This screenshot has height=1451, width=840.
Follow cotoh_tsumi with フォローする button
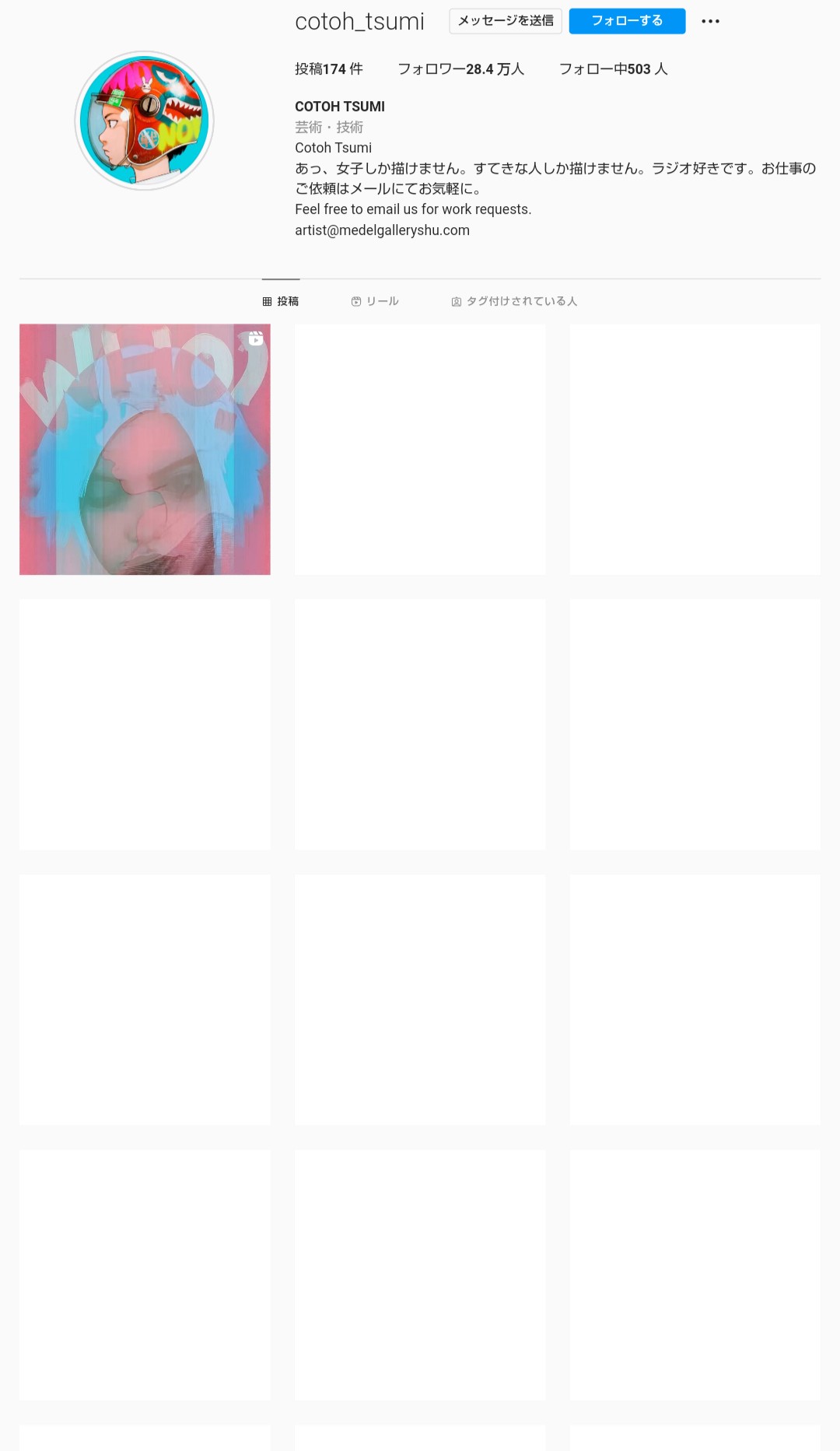(x=627, y=21)
